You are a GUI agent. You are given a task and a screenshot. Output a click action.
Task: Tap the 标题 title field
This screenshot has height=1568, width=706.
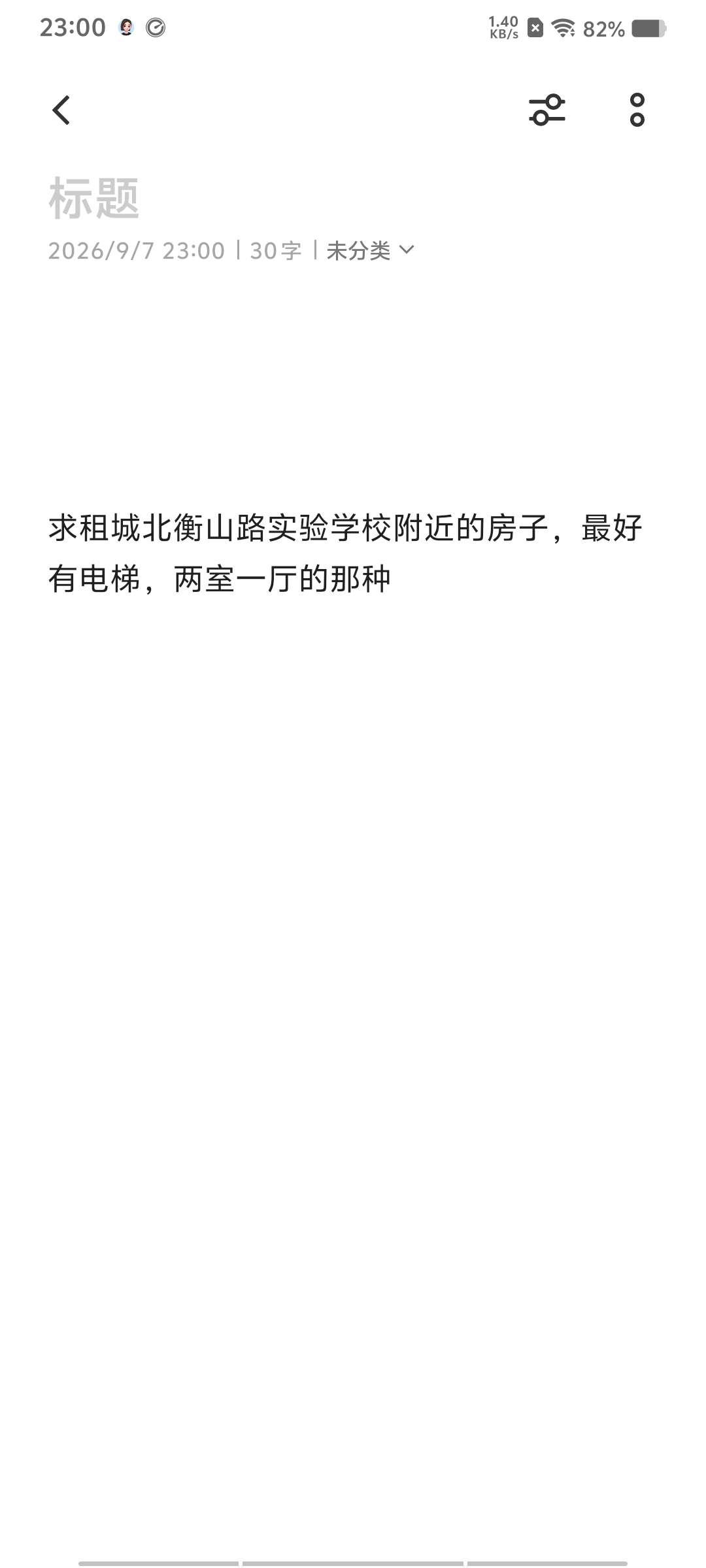(353, 199)
